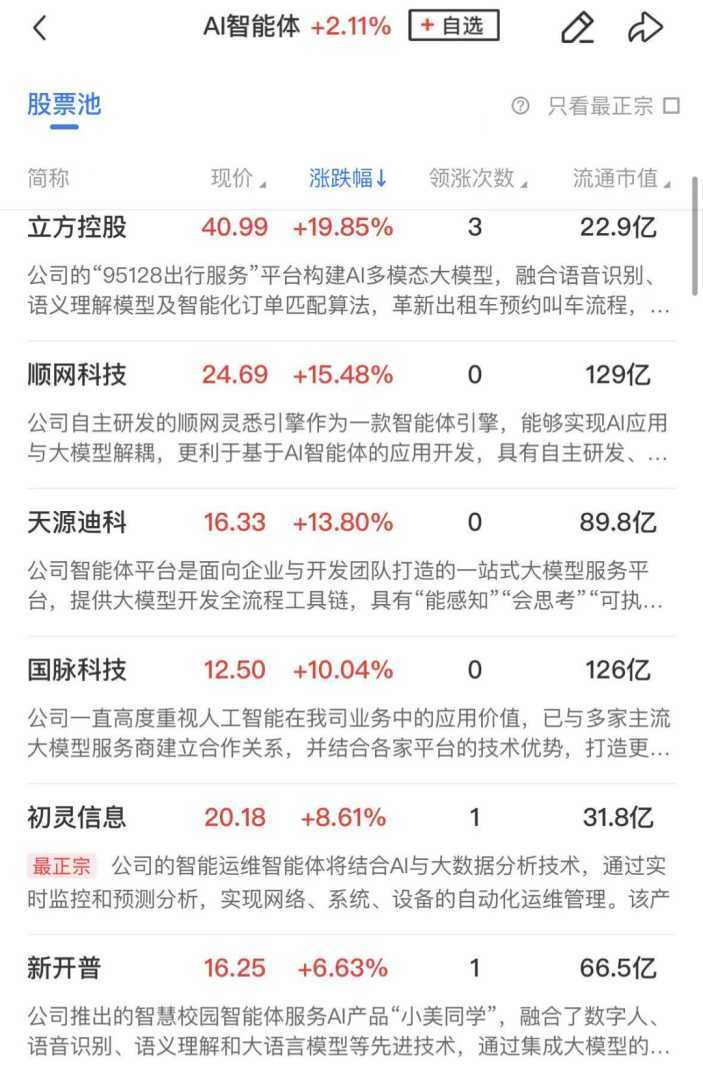Sort by 领涨次数 column header
The image size is (703, 1080).
pyautogui.click(x=477, y=179)
